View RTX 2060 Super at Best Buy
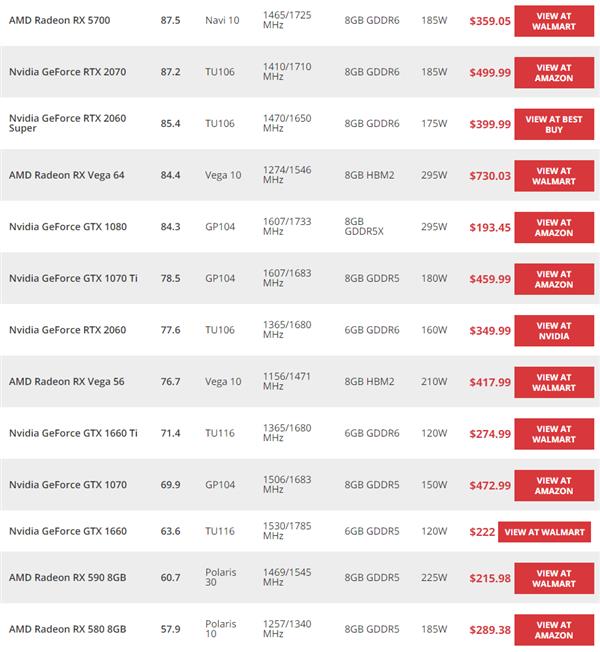The height and width of the screenshot is (652, 600). 553,124
